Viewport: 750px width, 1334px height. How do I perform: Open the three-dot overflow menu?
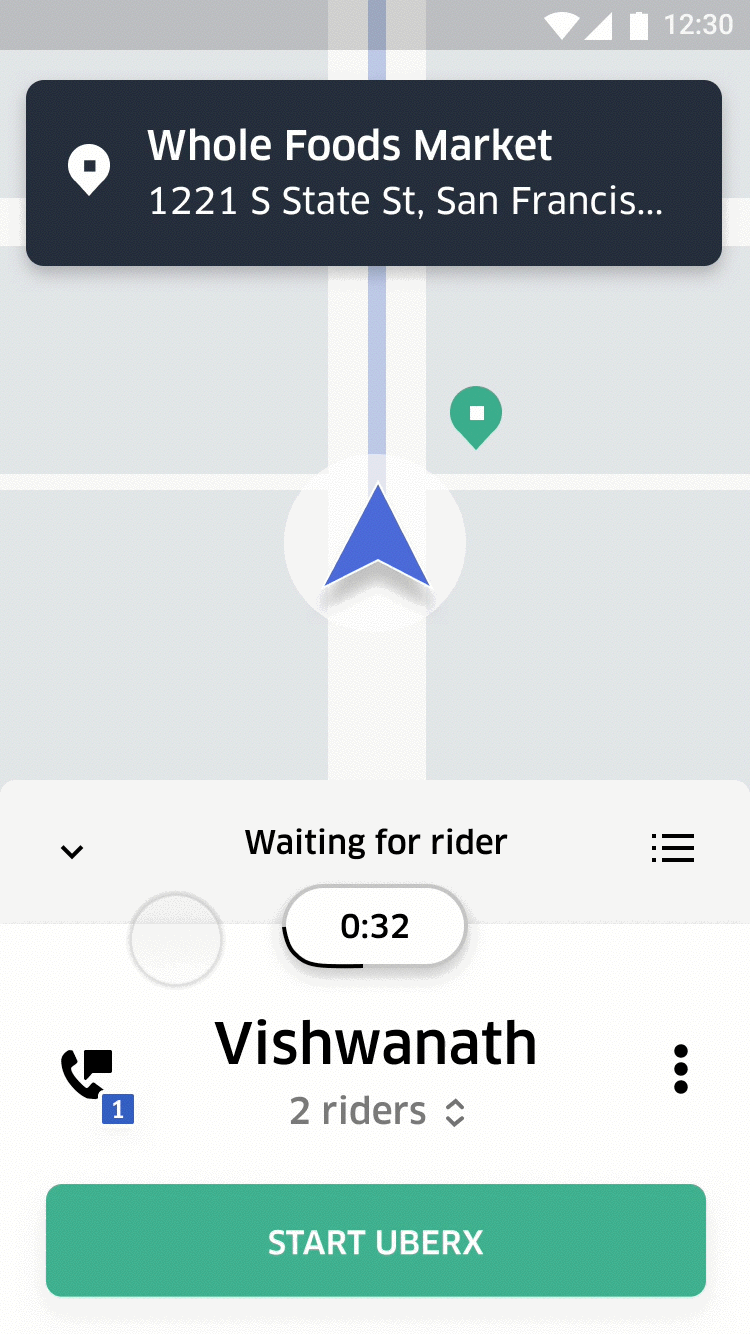click(681, 1069)
